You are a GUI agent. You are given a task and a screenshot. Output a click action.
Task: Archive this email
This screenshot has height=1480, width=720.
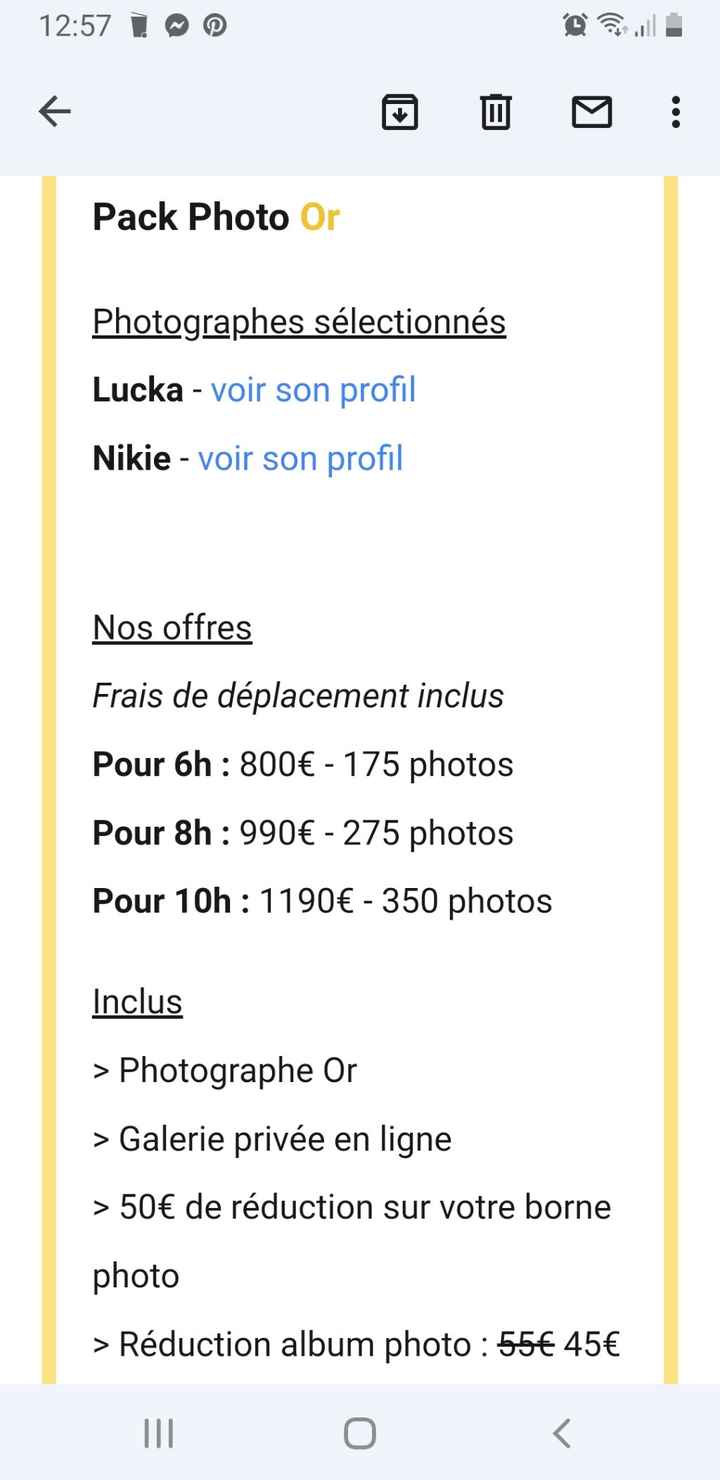coord(399,112)
